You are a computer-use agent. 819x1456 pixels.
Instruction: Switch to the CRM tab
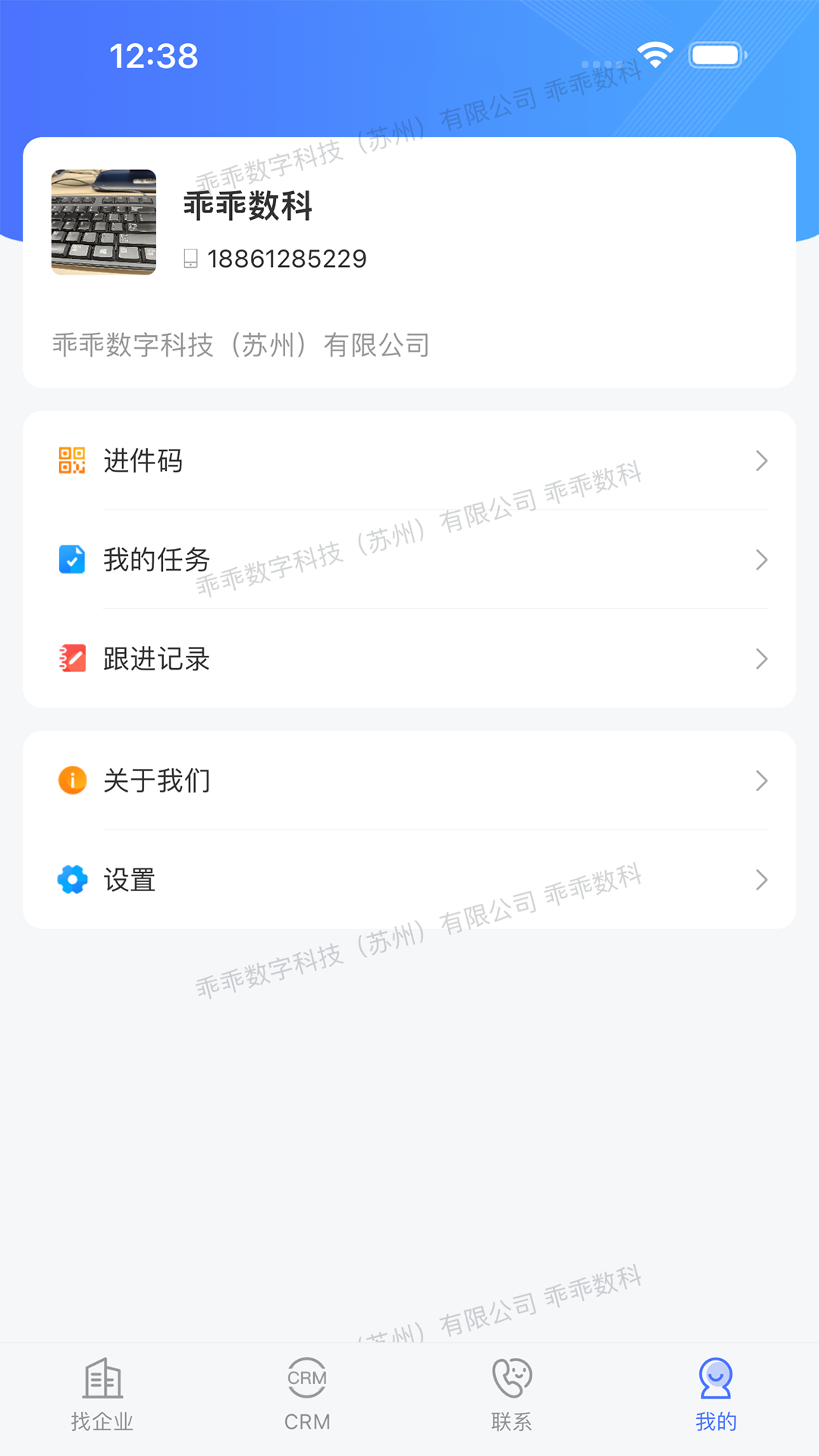coord(307,1395)
